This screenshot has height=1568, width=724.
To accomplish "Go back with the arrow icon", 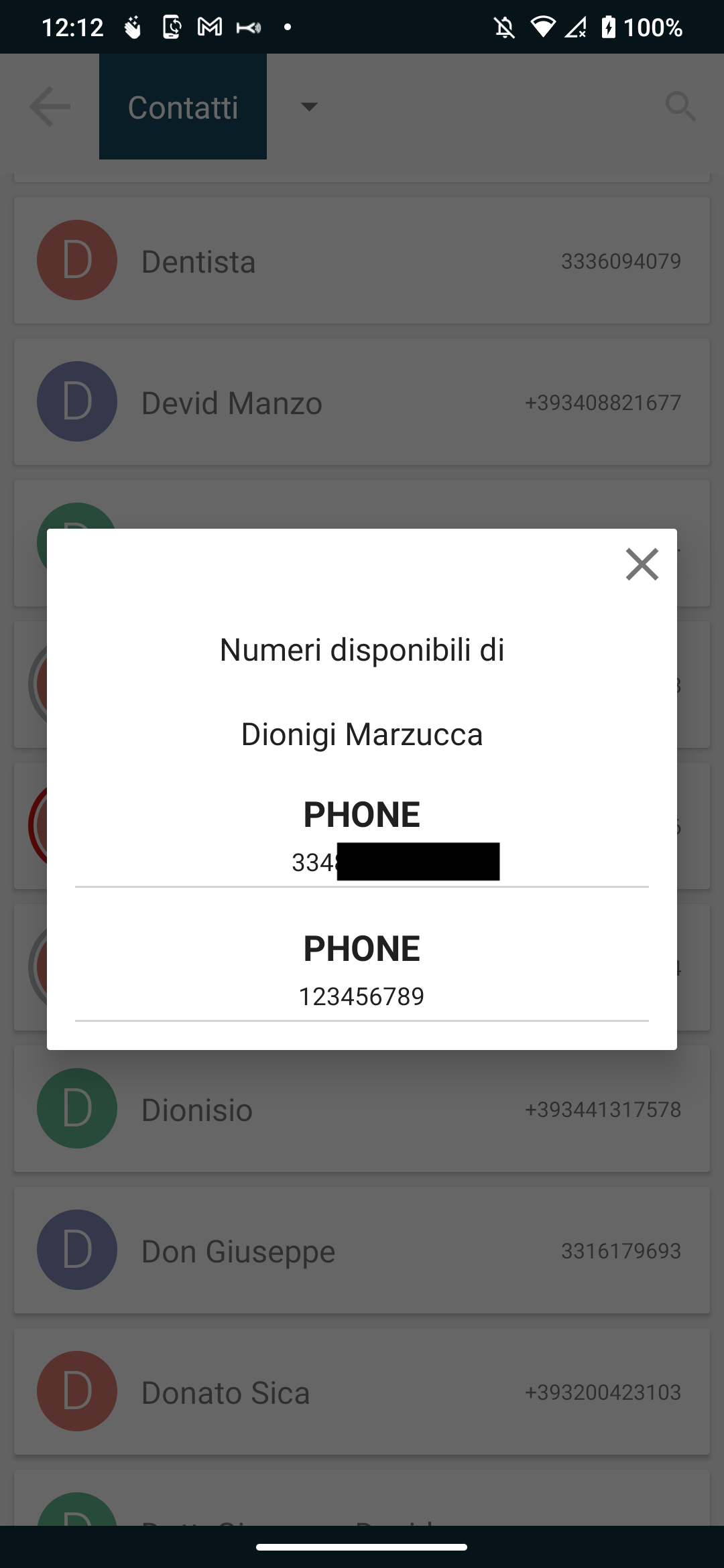I will (x=50, y=107).
